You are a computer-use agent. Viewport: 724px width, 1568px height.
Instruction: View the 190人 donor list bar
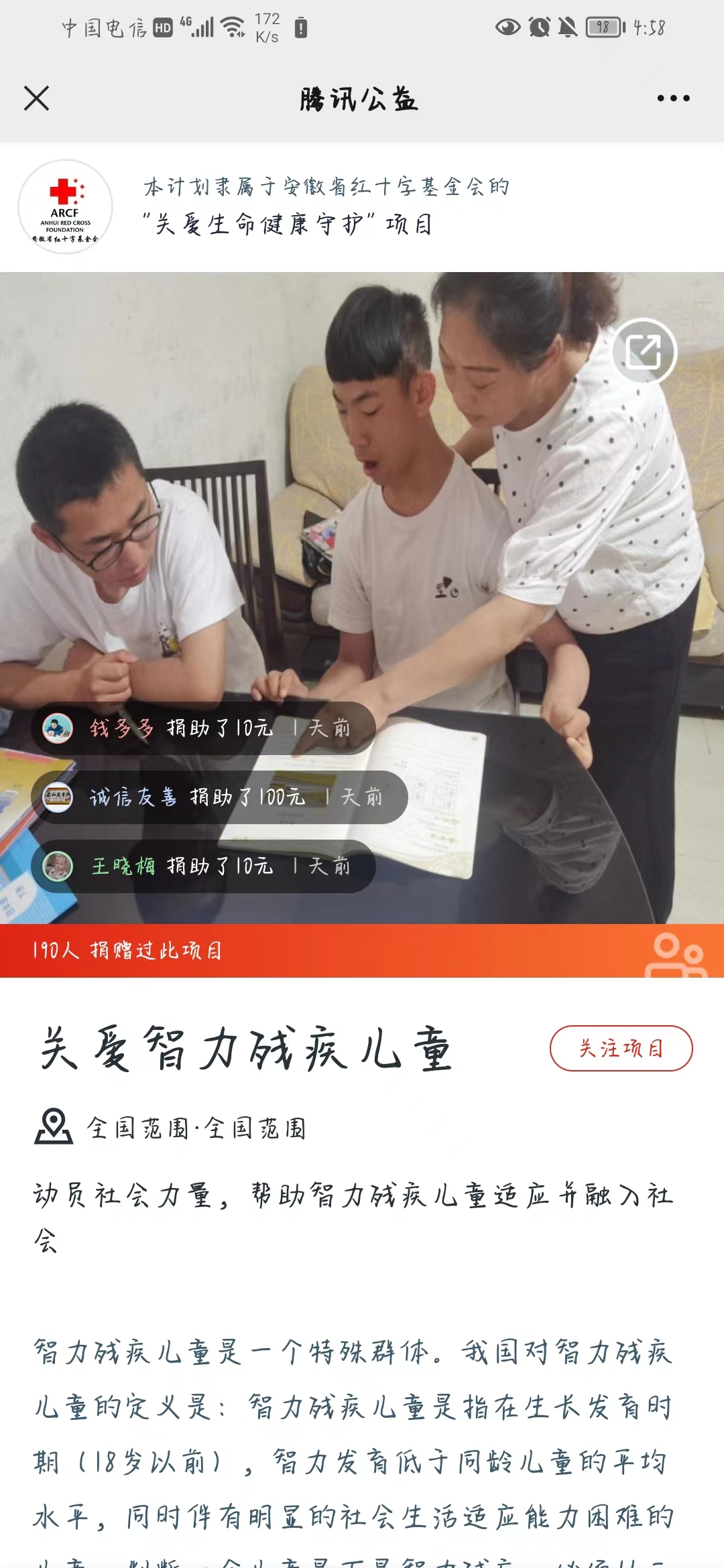[362, 950]
